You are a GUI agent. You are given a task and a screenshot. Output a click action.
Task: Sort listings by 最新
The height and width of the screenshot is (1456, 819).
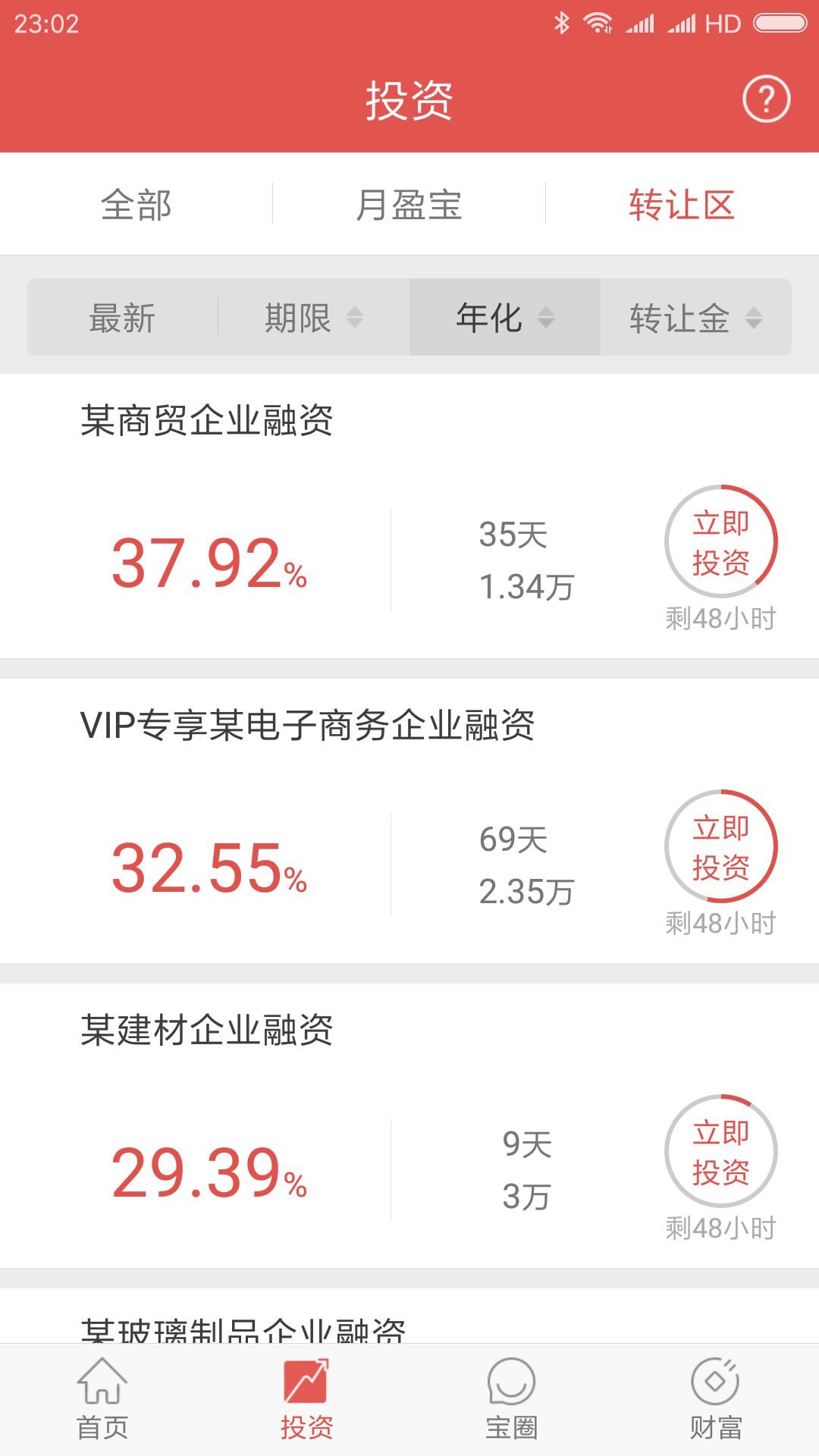(x=123, y=318)
